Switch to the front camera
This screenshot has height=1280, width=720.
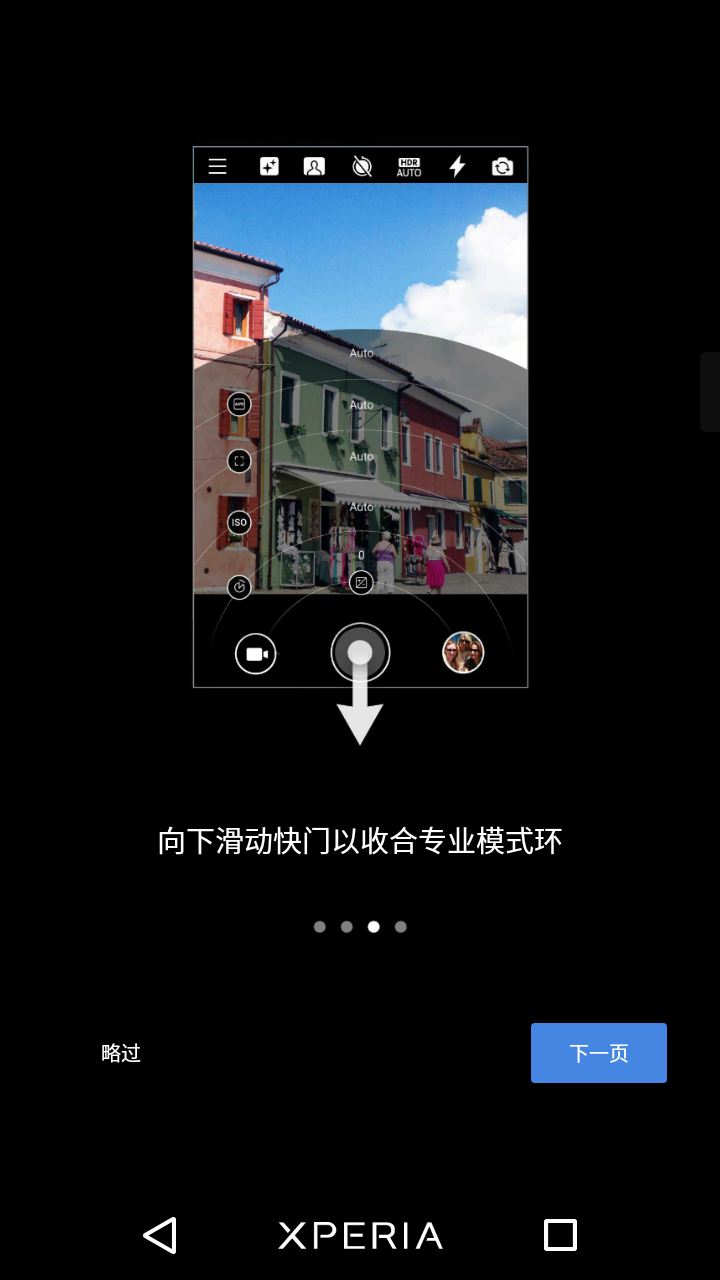pos(504,166)
